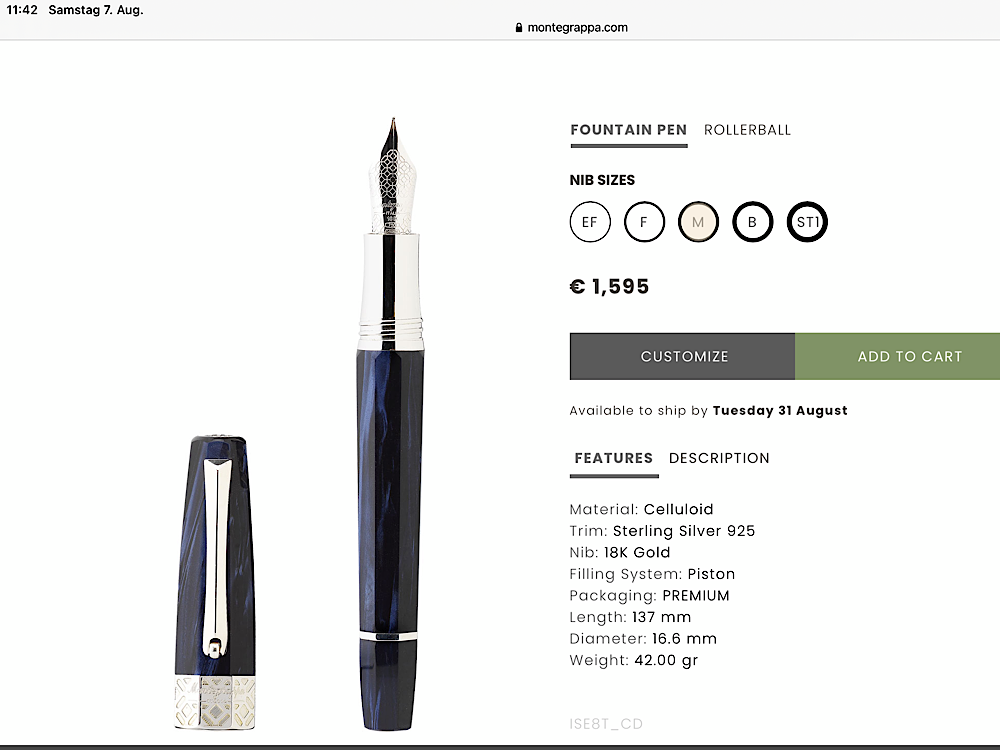Choose the EF nib size

coord(589,222)
